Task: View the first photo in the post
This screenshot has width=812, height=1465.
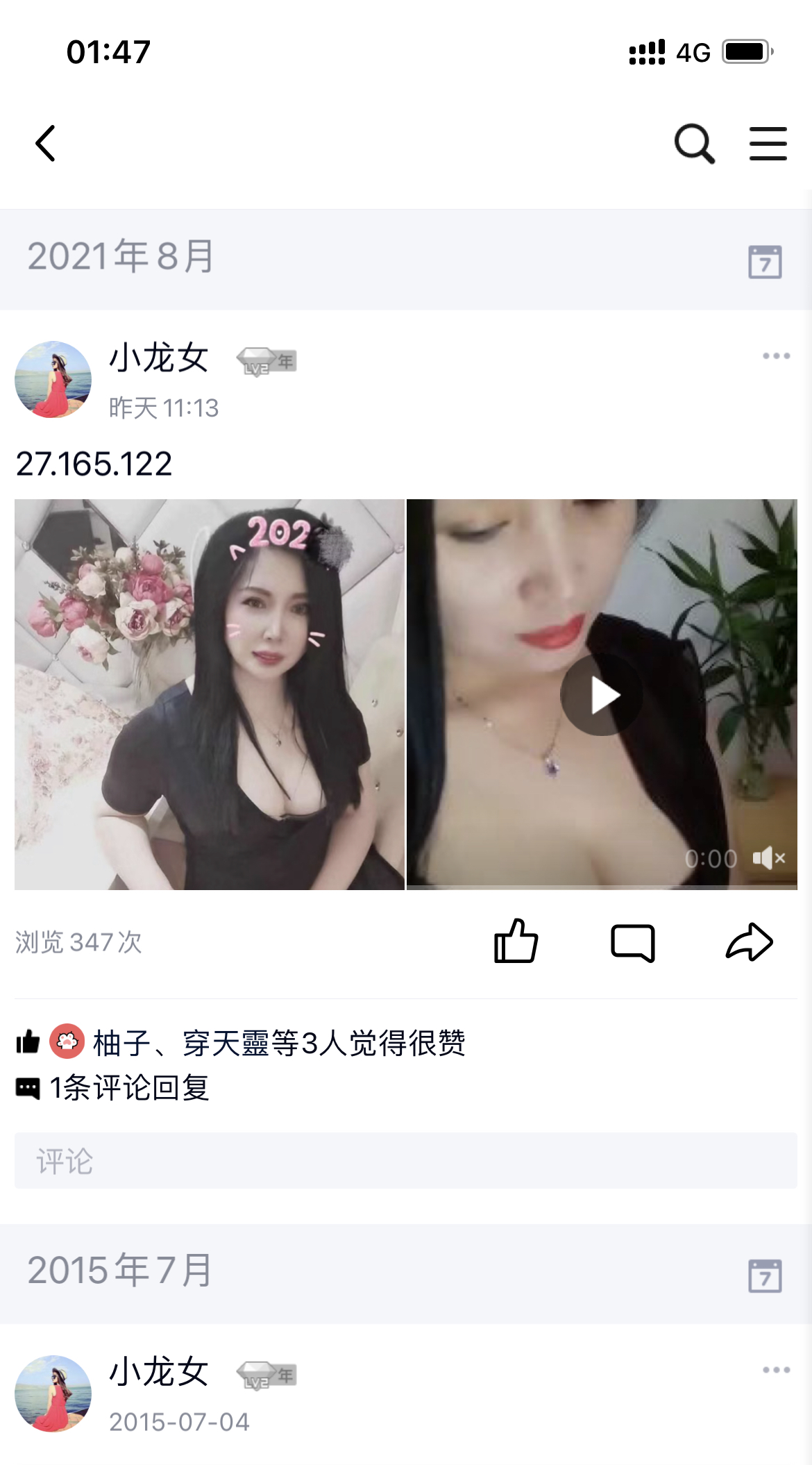Action: click(x=210, y=694)
